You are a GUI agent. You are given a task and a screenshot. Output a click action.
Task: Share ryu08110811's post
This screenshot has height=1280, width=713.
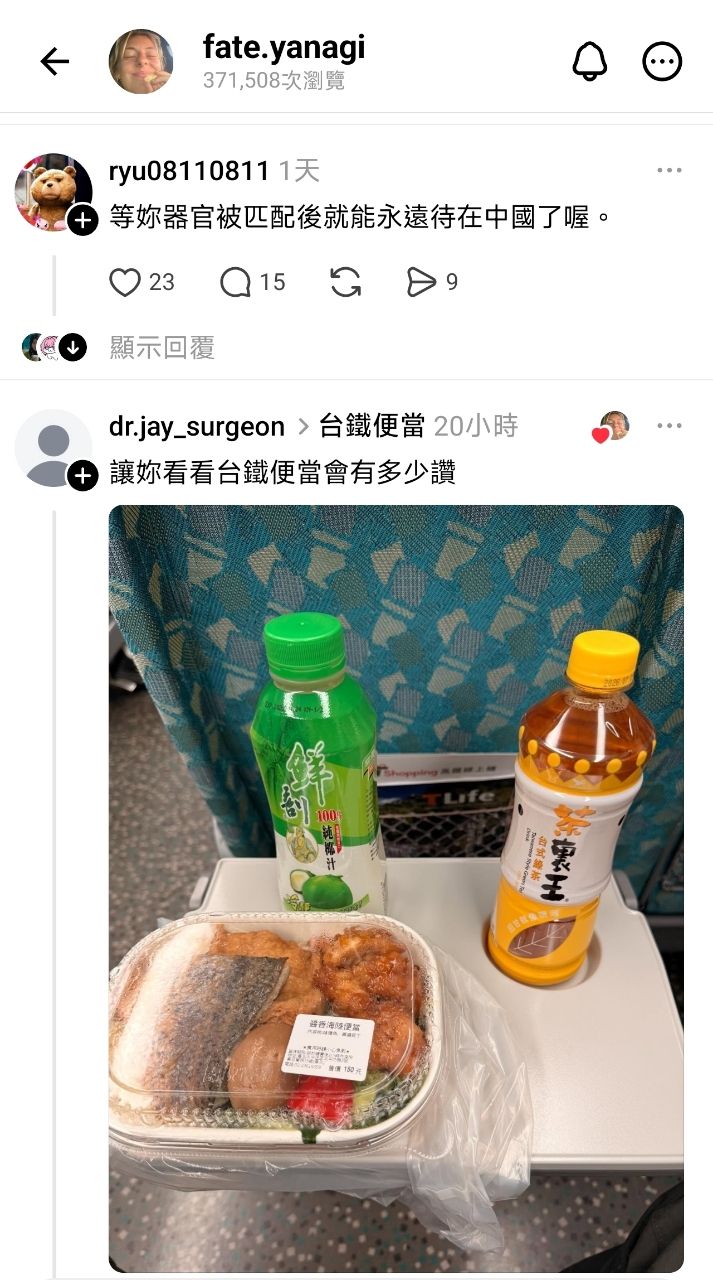tap(421, 283)
